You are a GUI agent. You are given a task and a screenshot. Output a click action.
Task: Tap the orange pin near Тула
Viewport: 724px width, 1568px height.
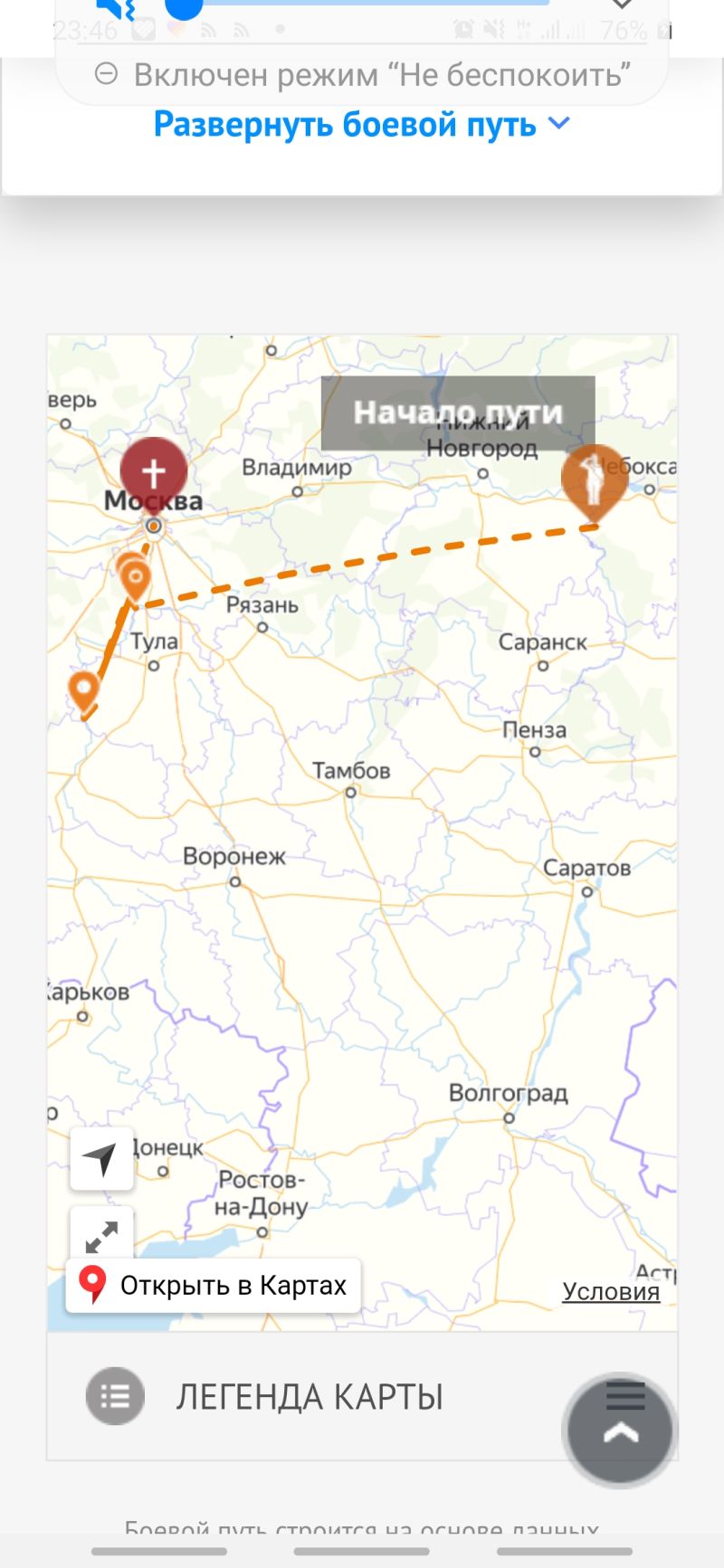(x=135, y=580)
